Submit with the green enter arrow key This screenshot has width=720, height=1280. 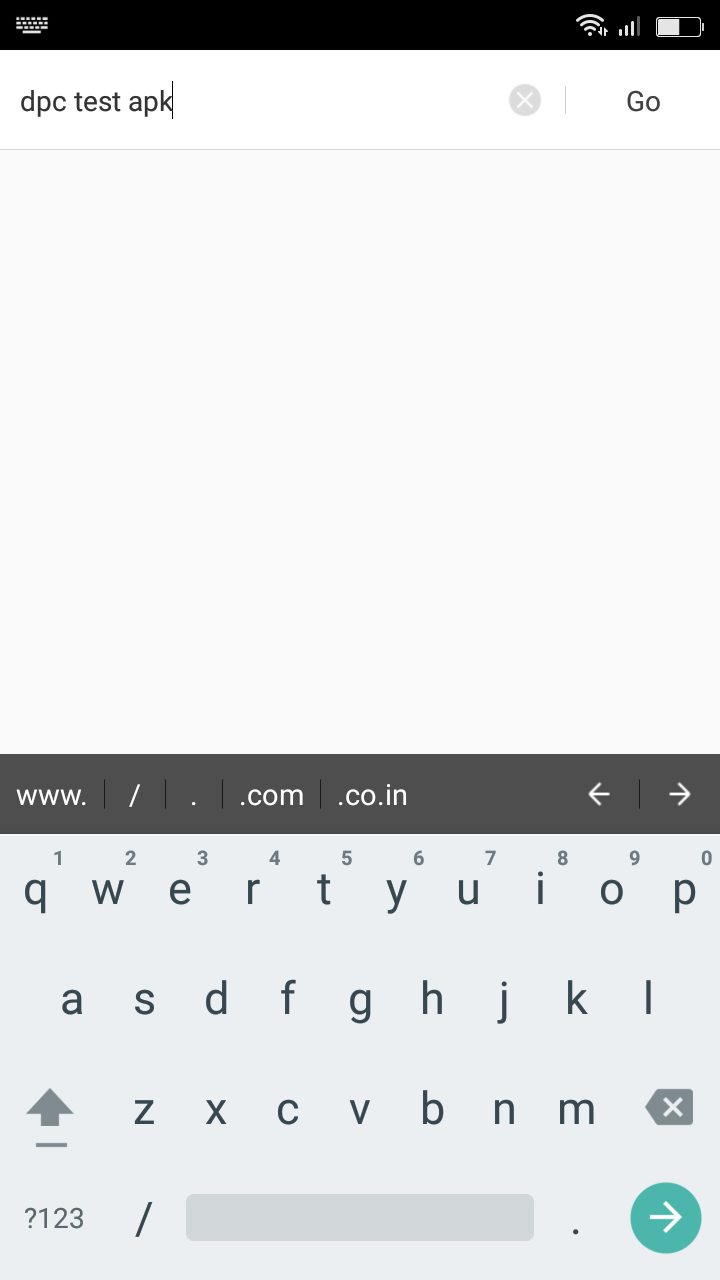pos(665,1217)
